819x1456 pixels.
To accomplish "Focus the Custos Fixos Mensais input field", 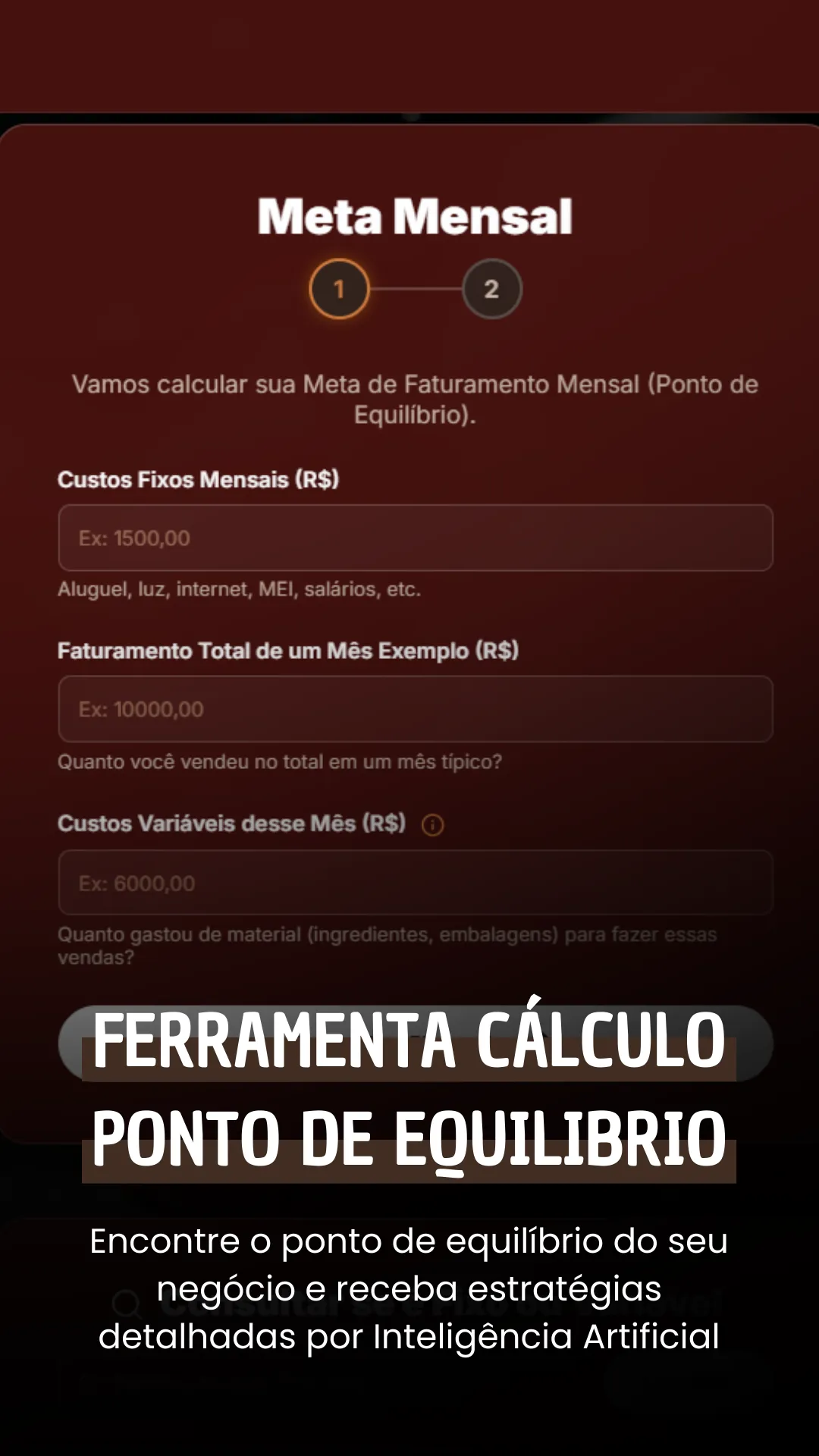I will click(x=414, y=538).
